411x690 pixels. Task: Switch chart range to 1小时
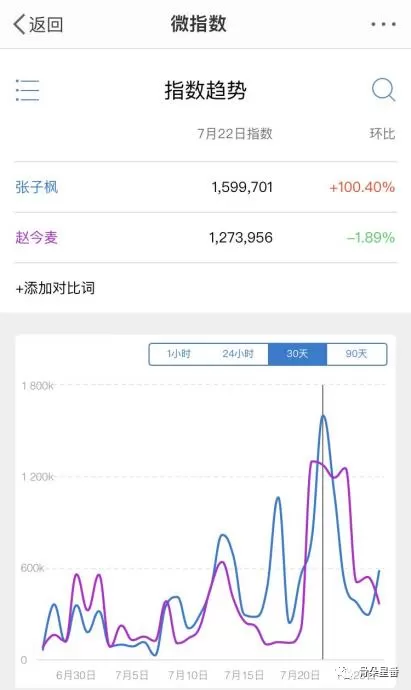tap(179, 354)
